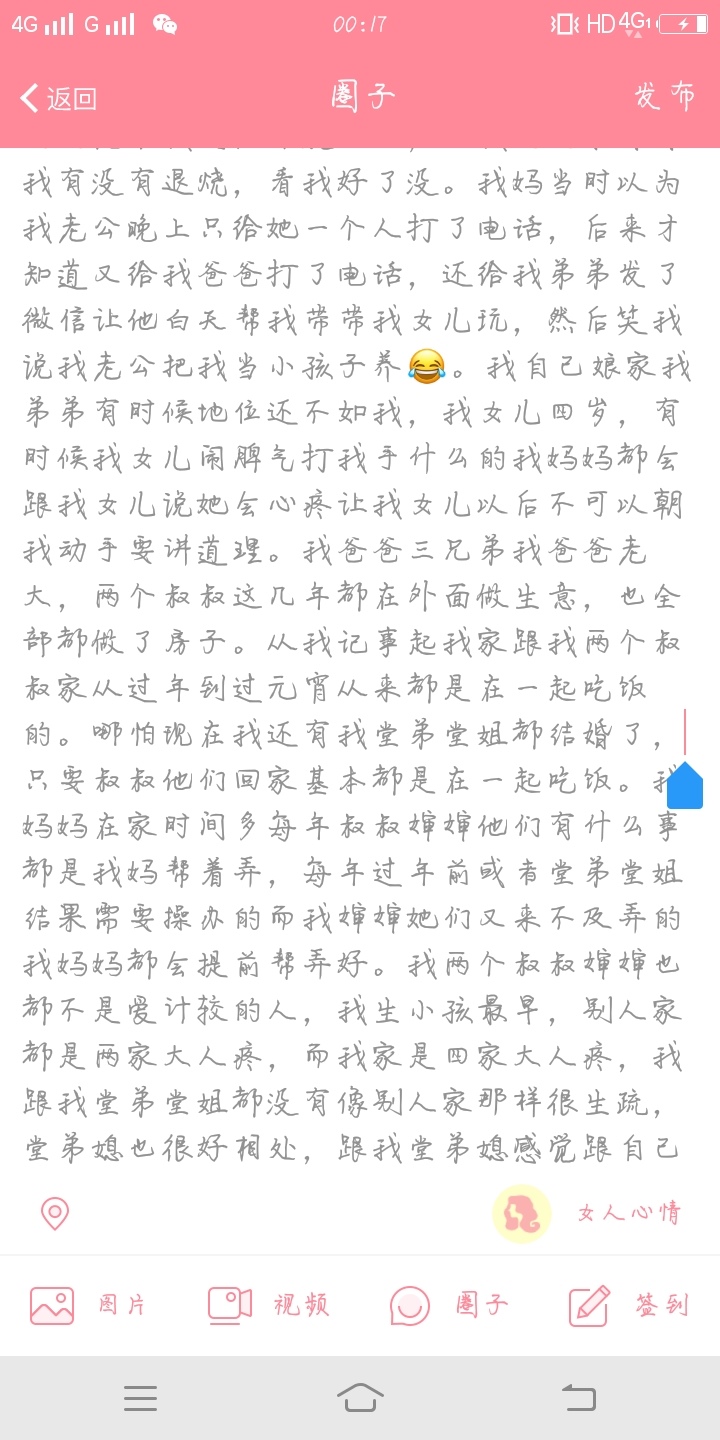Tap inside the post text editor
720x1440 pixels.
[x=360, y=660]
